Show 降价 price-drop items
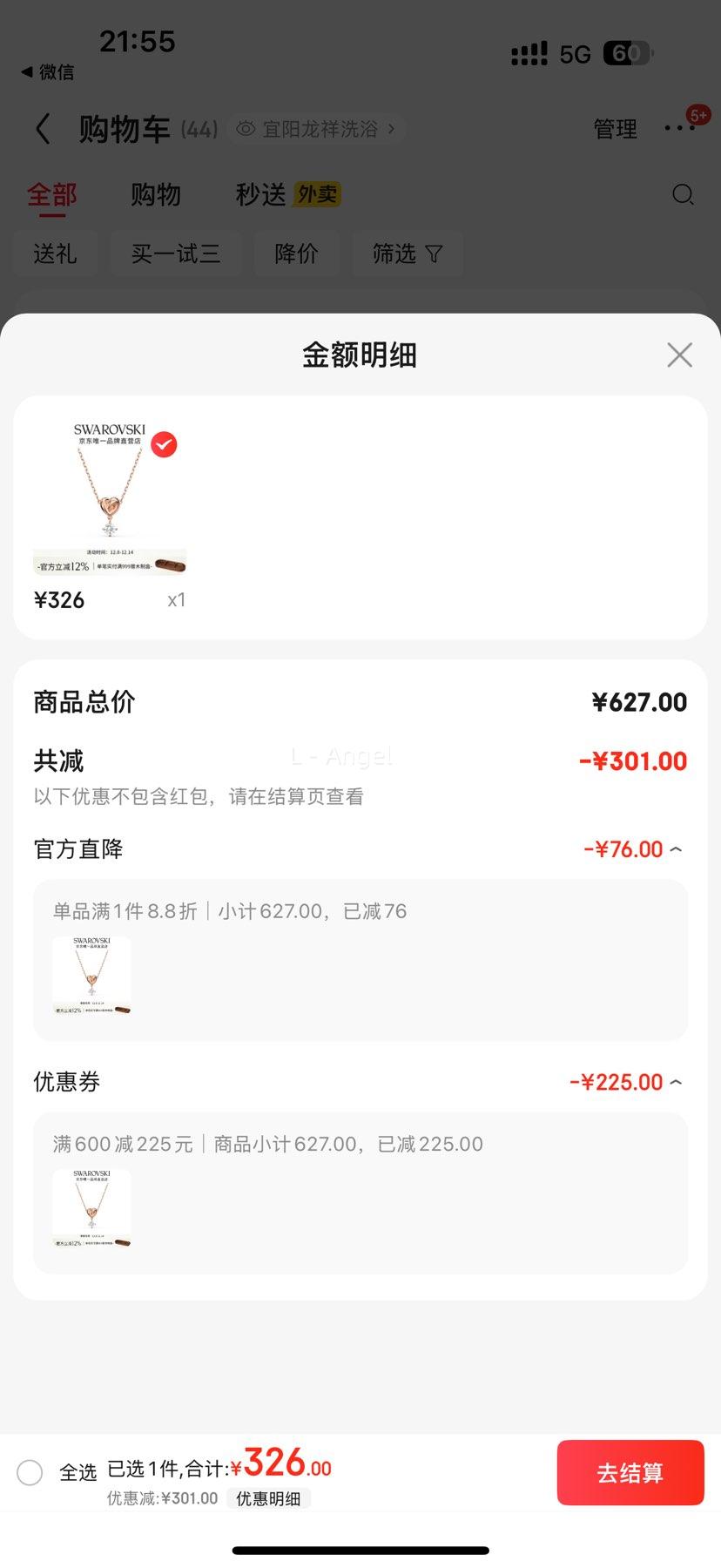This screenshot has width=721, height=1568. pos(296,253)
